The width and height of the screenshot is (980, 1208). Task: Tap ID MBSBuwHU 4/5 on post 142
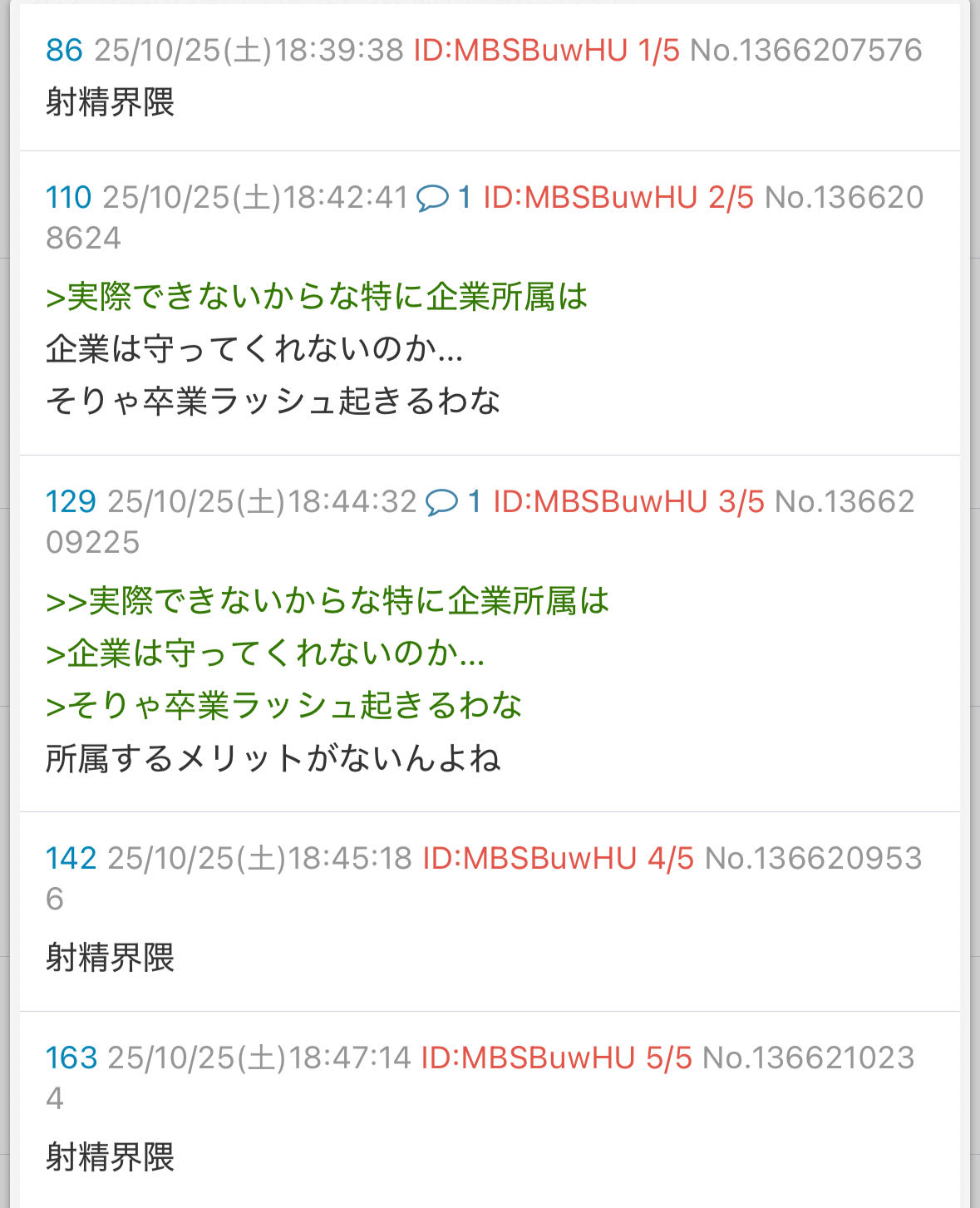point(558,858)
